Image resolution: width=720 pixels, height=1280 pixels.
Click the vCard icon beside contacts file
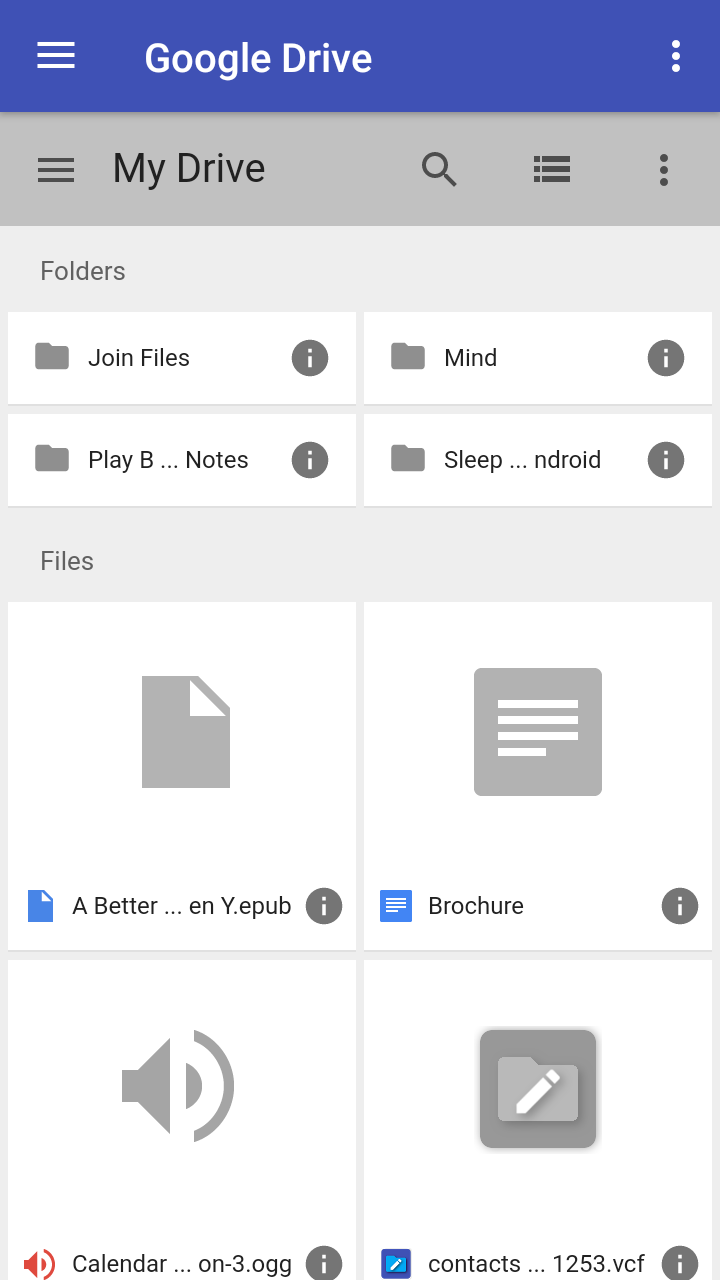click(396, 1264)
